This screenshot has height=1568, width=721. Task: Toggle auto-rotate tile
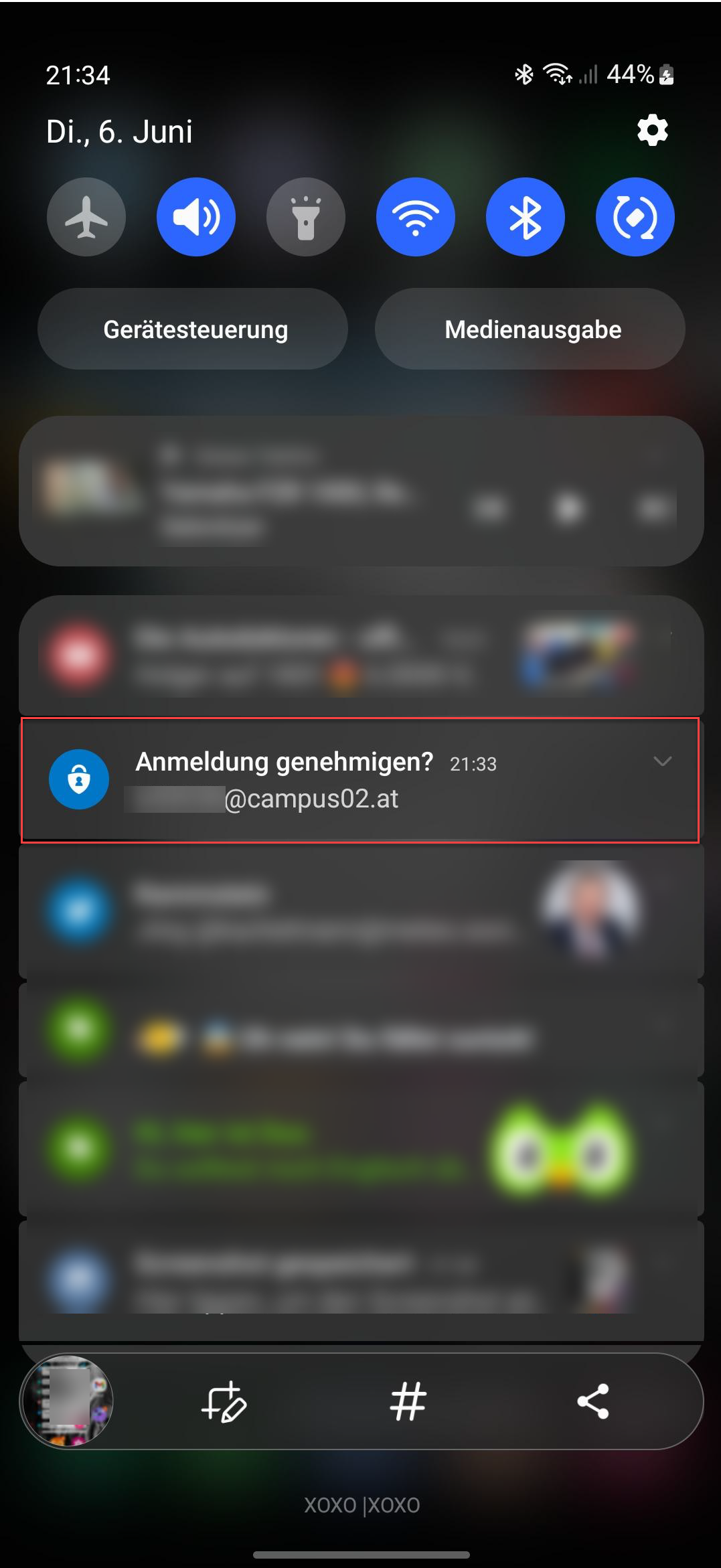pyautogui.click(x=635, y=217)
